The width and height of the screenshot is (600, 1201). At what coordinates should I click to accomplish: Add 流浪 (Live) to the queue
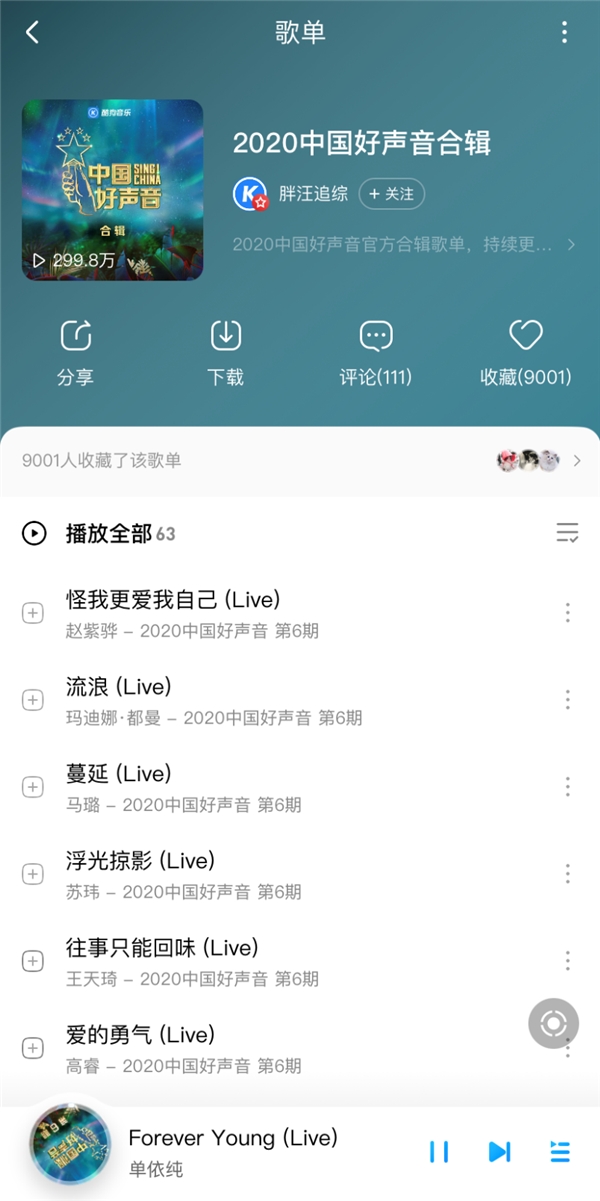(33, 700)
